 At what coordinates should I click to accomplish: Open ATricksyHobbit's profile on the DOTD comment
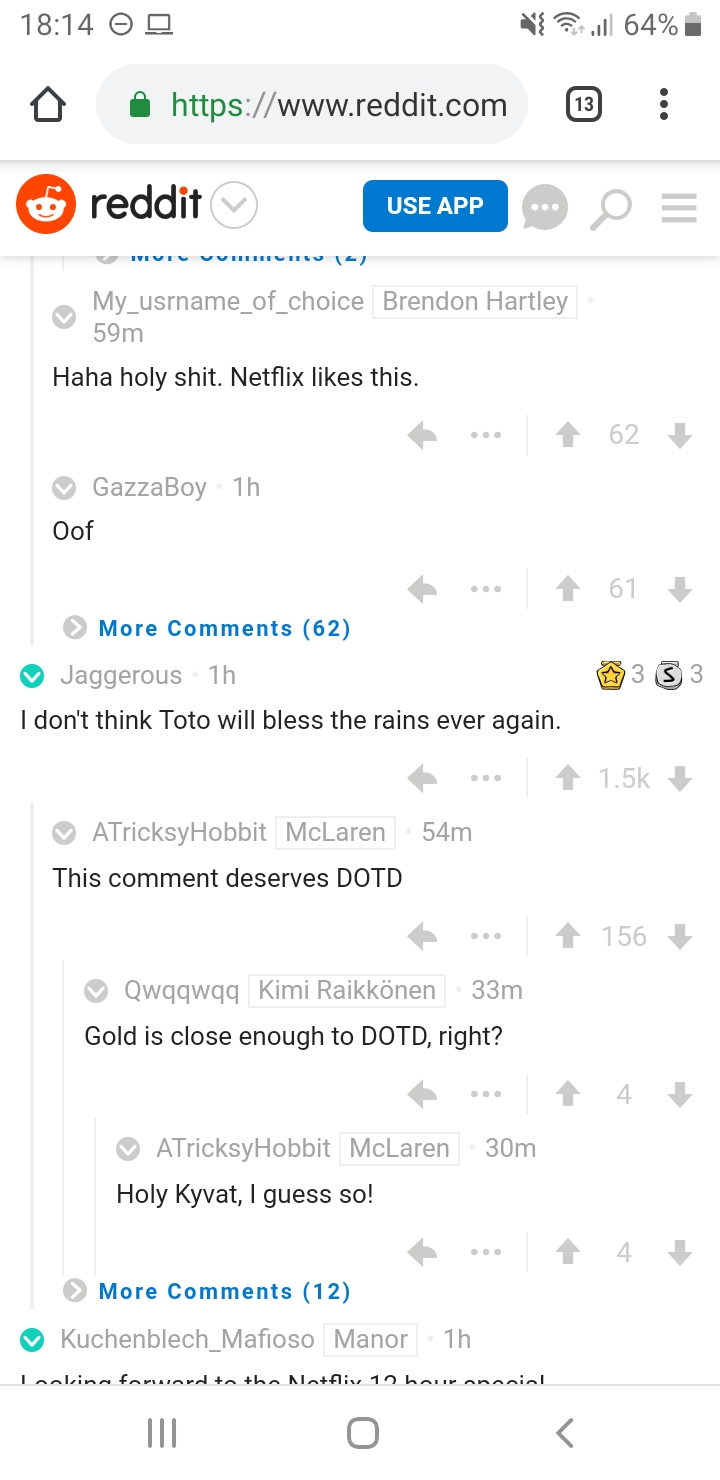(x=180, y=832)
